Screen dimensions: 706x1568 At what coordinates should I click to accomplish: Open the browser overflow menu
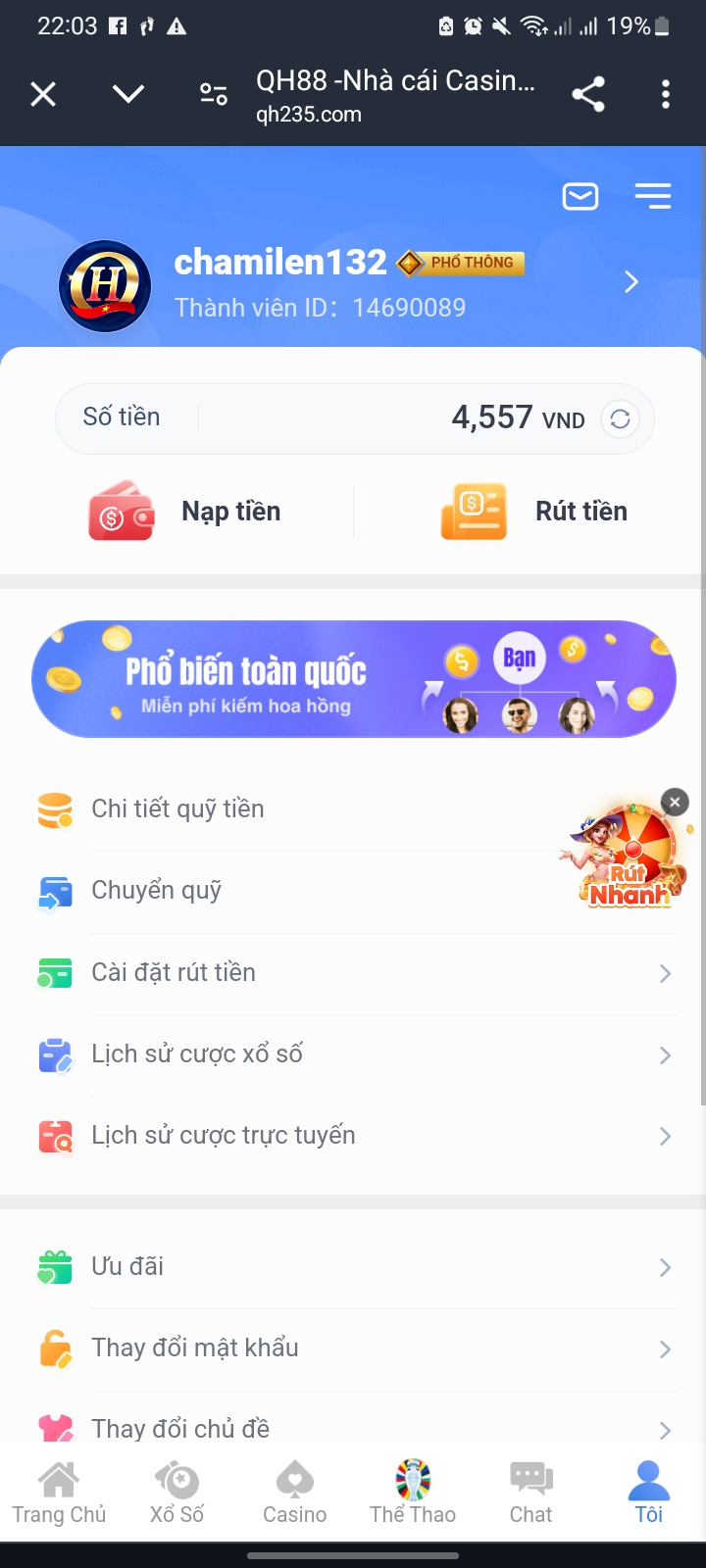[666, 95]
